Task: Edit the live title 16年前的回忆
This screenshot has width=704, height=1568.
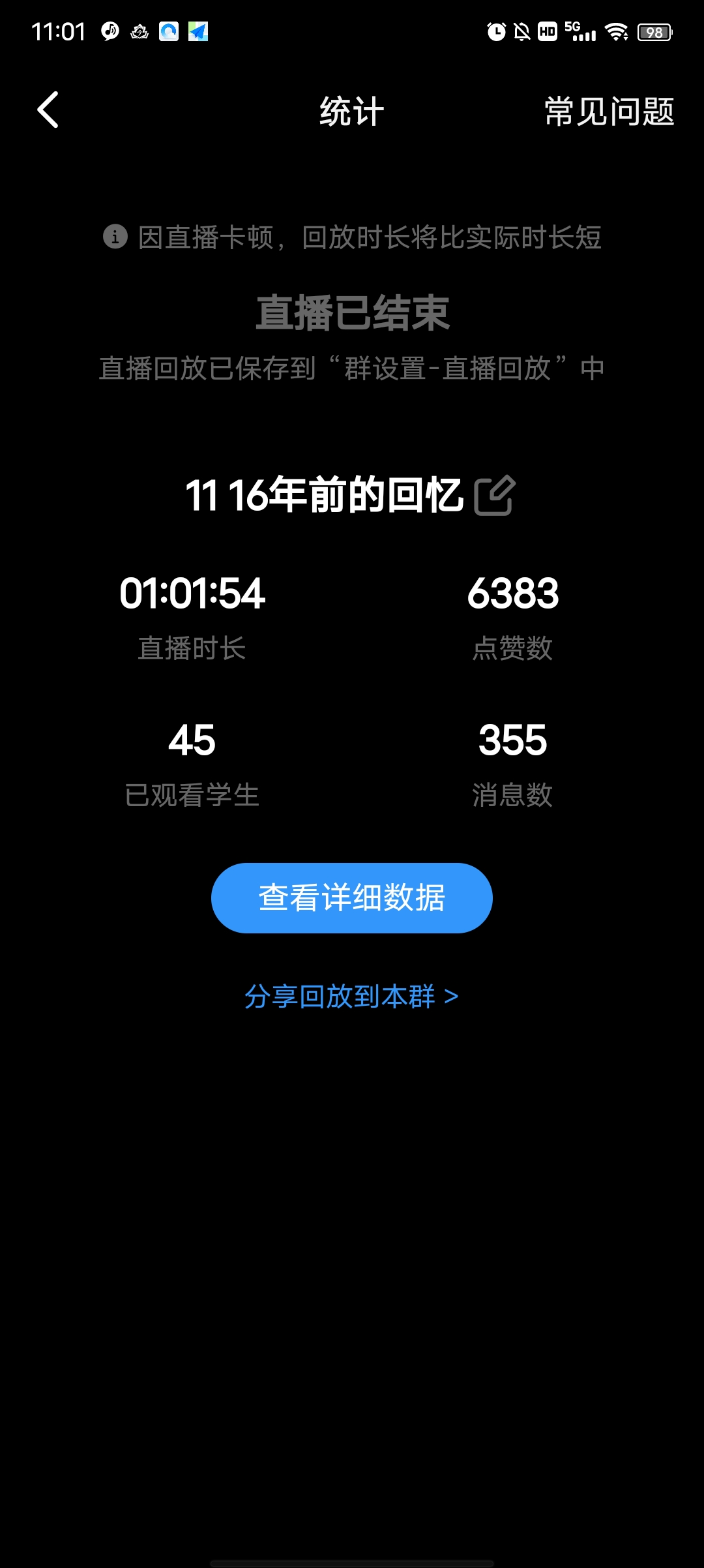Action: [x=495, y=496]
